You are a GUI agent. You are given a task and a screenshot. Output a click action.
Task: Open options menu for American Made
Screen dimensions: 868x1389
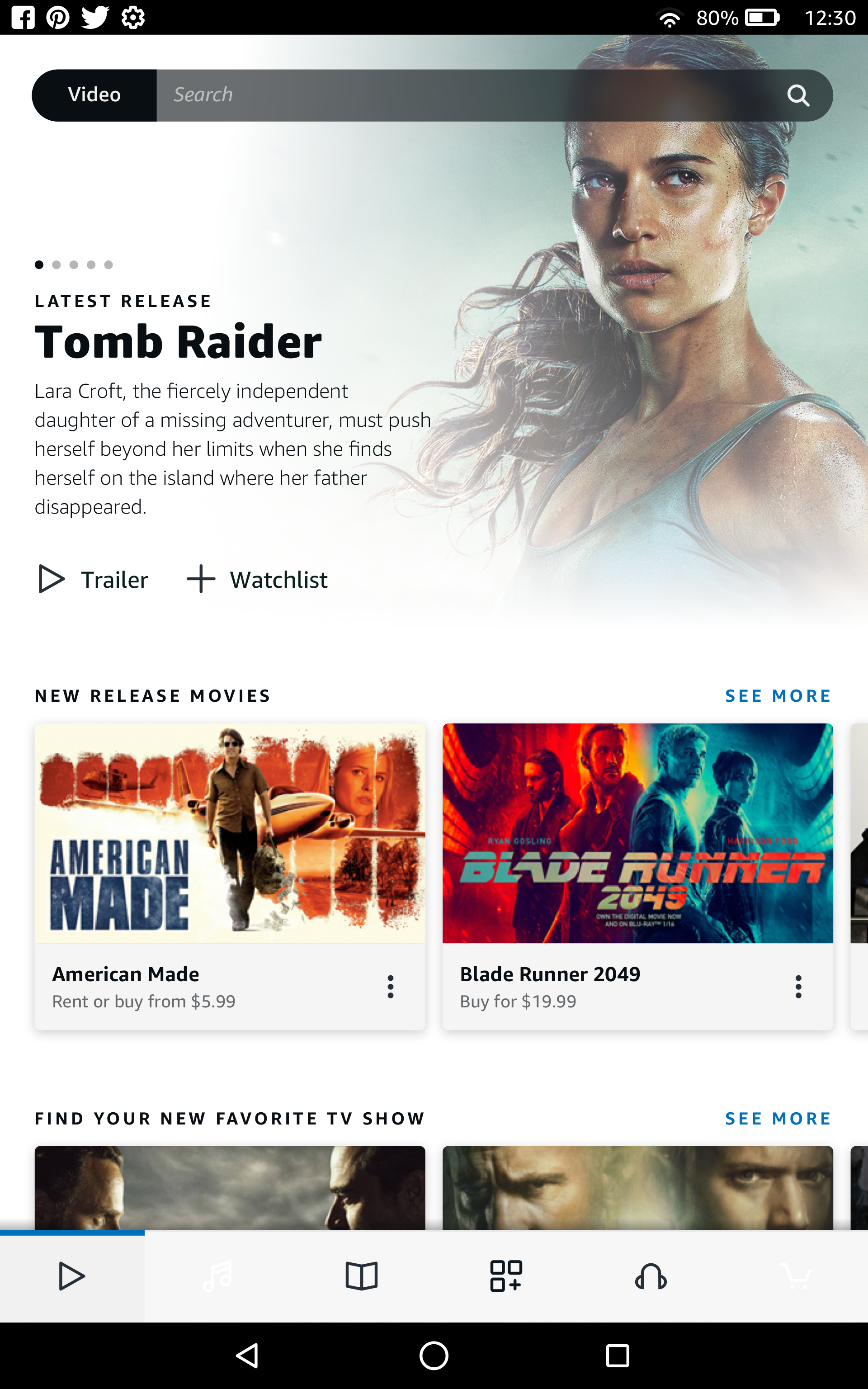[x=390, y=987]
